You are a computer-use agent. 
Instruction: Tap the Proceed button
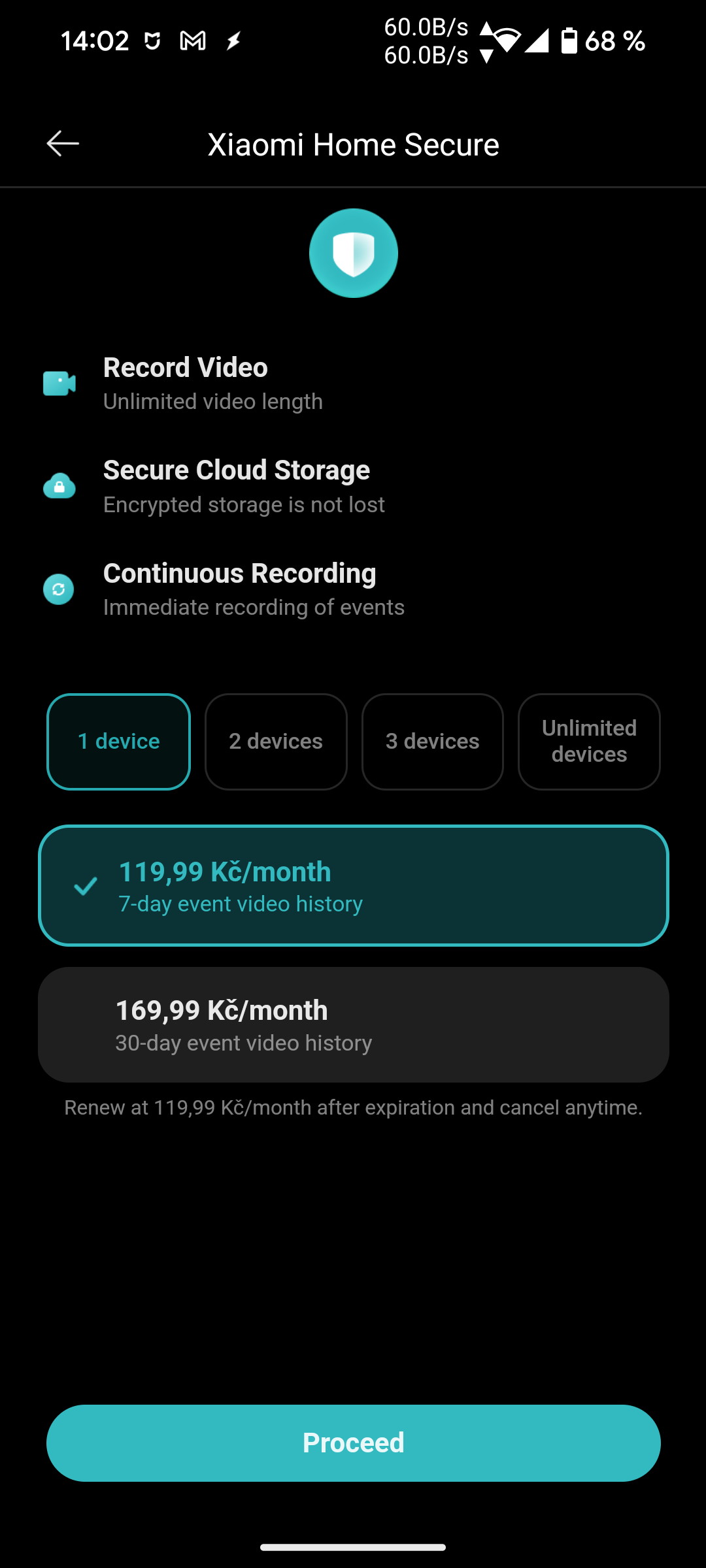354,1443
